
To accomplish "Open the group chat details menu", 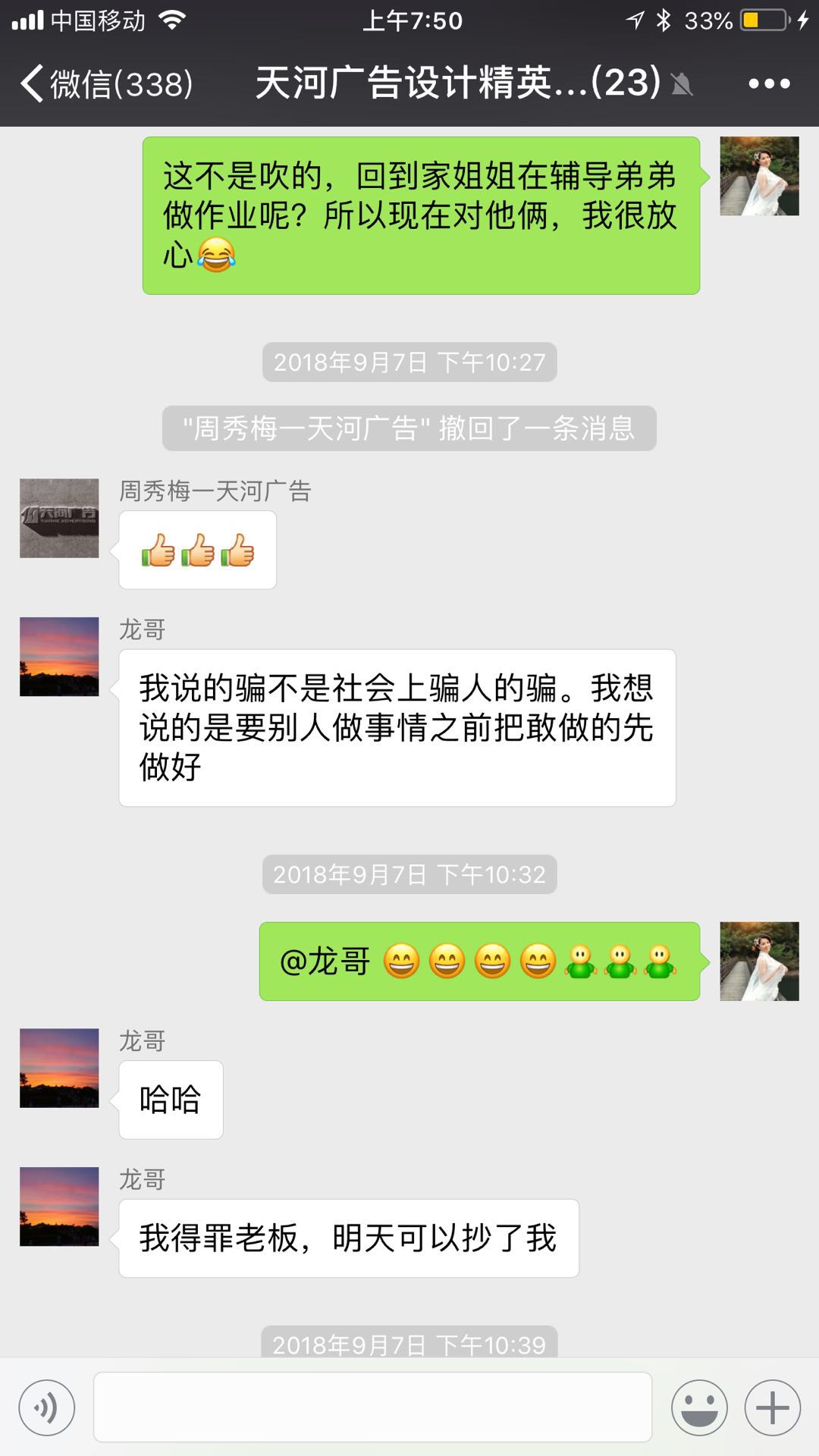I will click(x=769, y=83).
